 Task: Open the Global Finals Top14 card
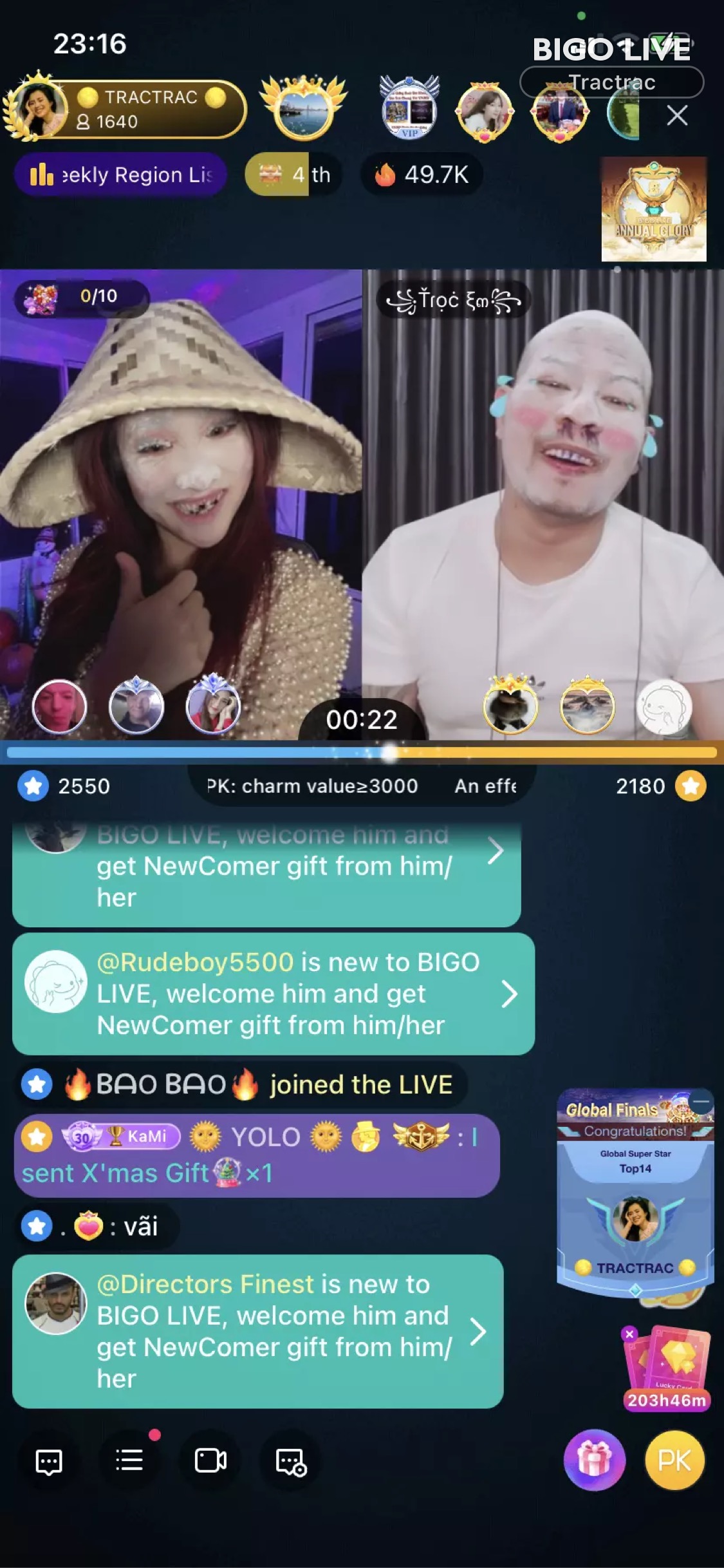click(635, 1211)
